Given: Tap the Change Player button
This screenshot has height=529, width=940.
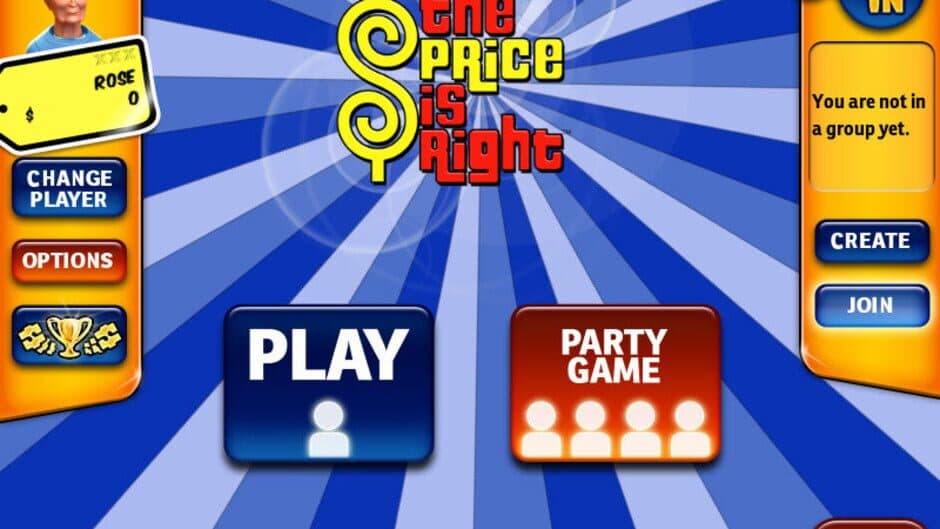Looking at the screenshot, I should (x=69, y=188).
